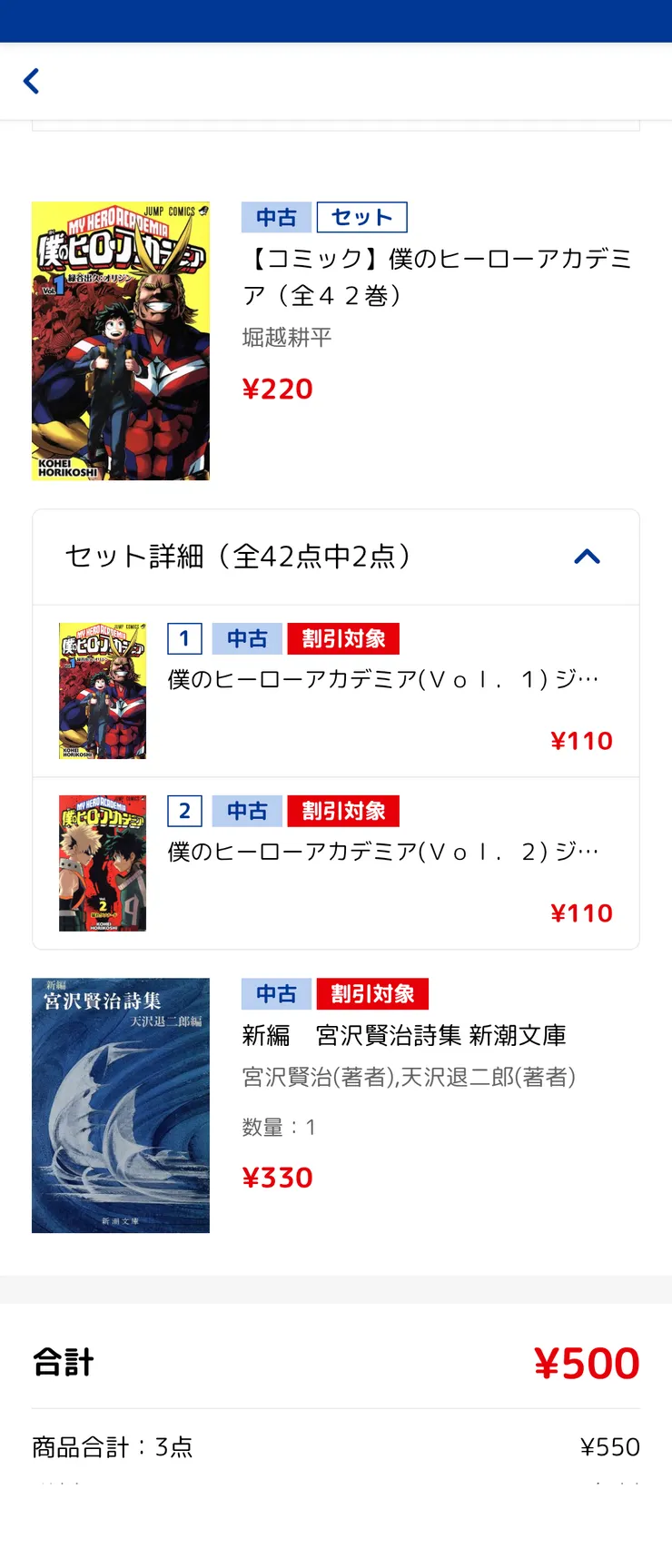Select author name 堀越耕平
Image resolution: width=672 pixels, height=1568 pixels.
click(x=286, y=338)
